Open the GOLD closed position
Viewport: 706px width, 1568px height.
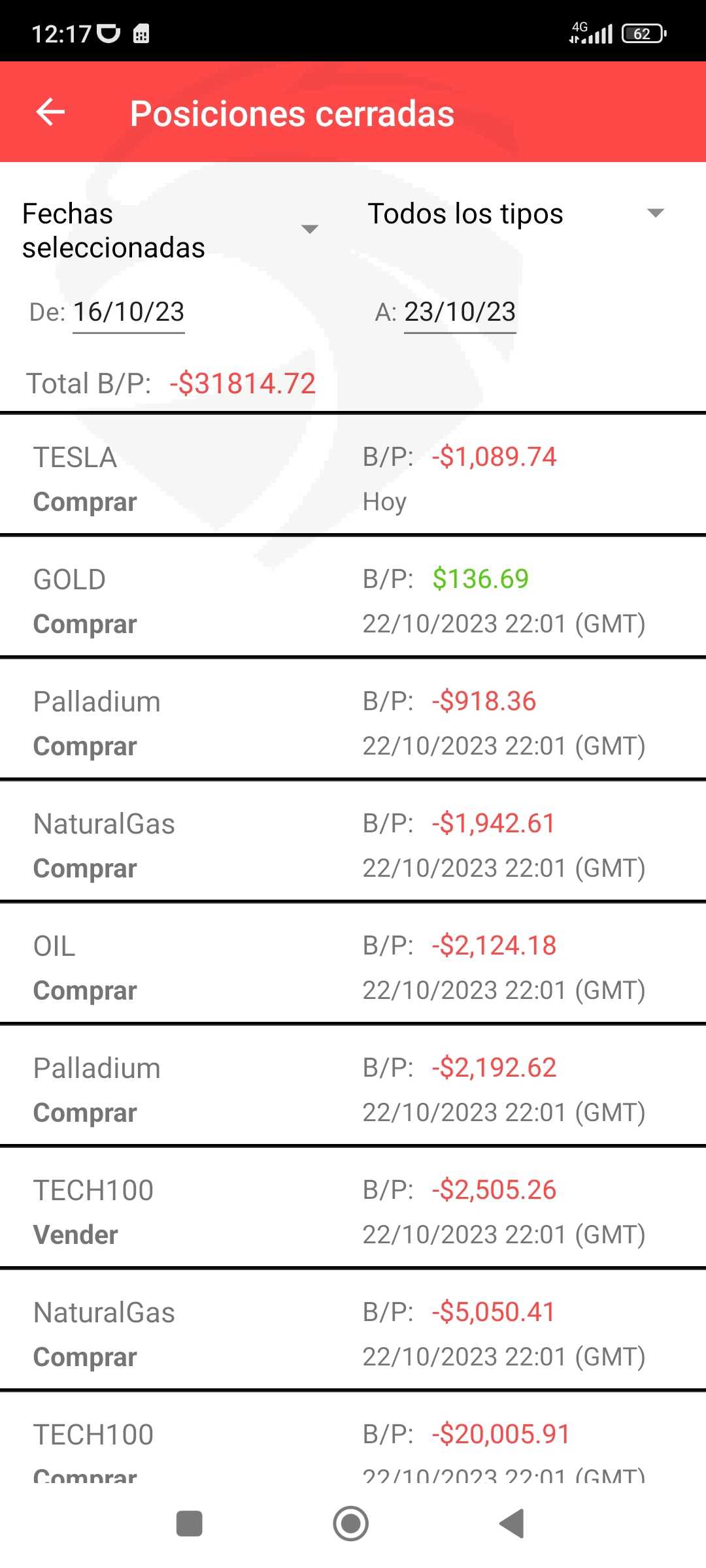(x=353, y=597)
